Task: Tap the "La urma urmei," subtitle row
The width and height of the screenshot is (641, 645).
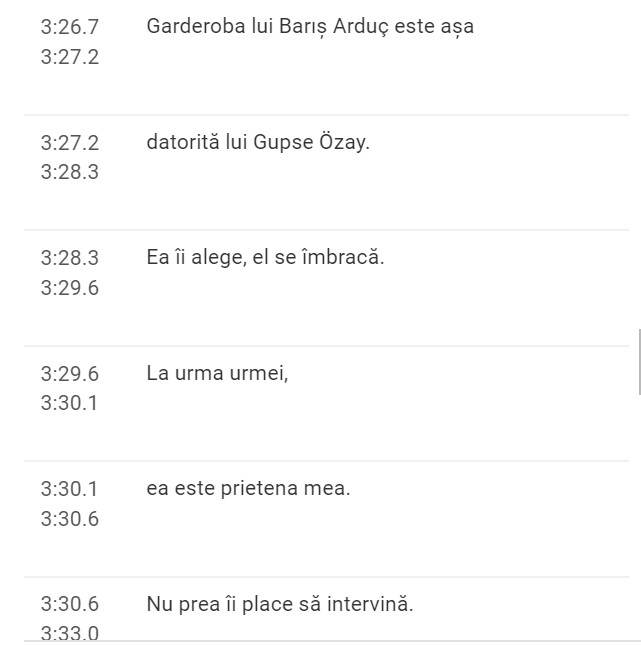Action: pos(217,374)
